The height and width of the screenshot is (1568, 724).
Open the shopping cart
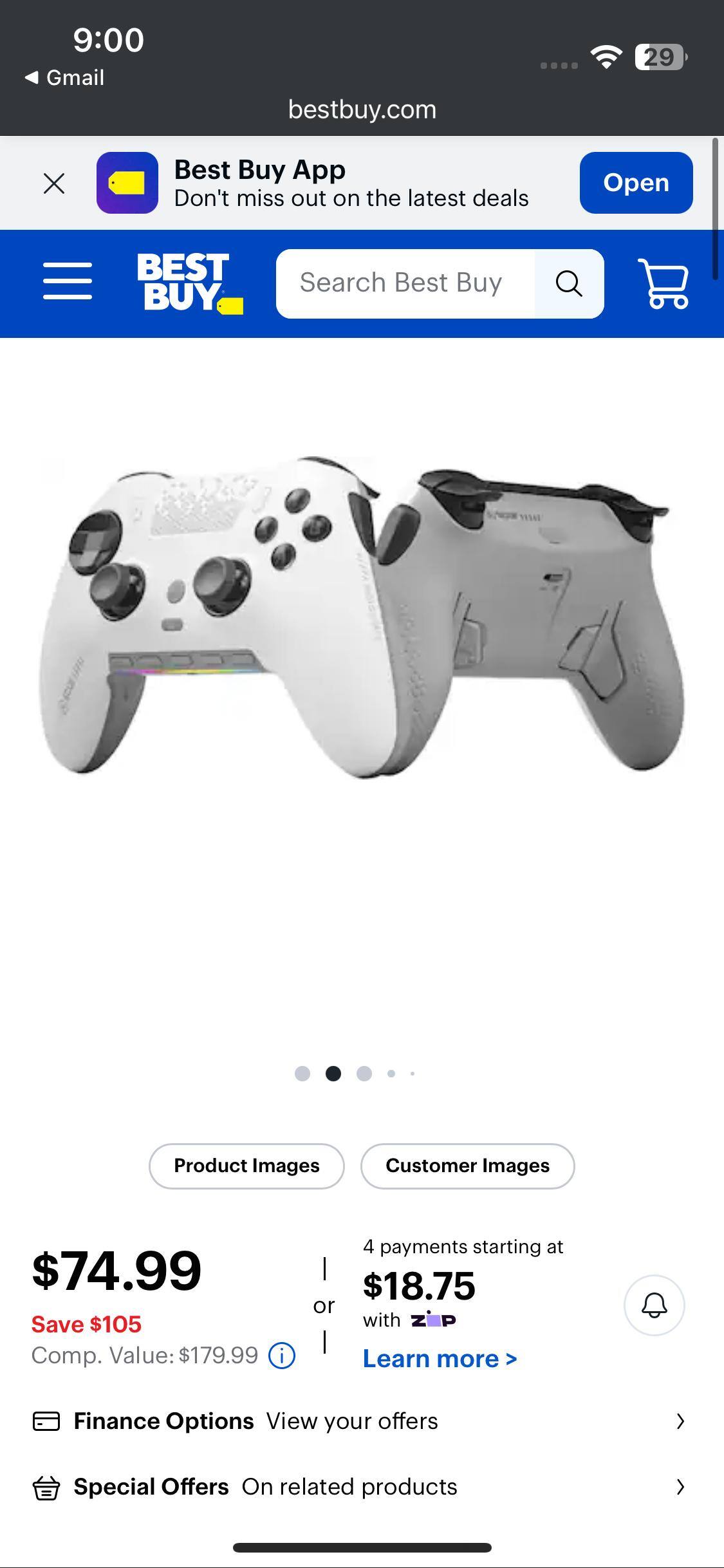663,283
